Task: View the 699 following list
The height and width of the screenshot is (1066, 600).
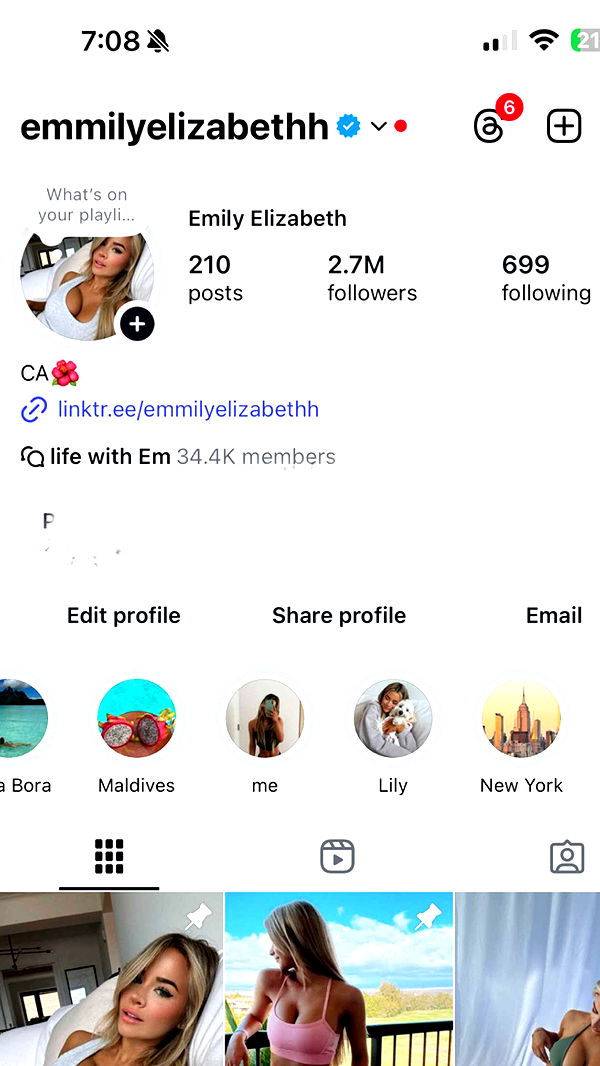Action: coord(546,278)
